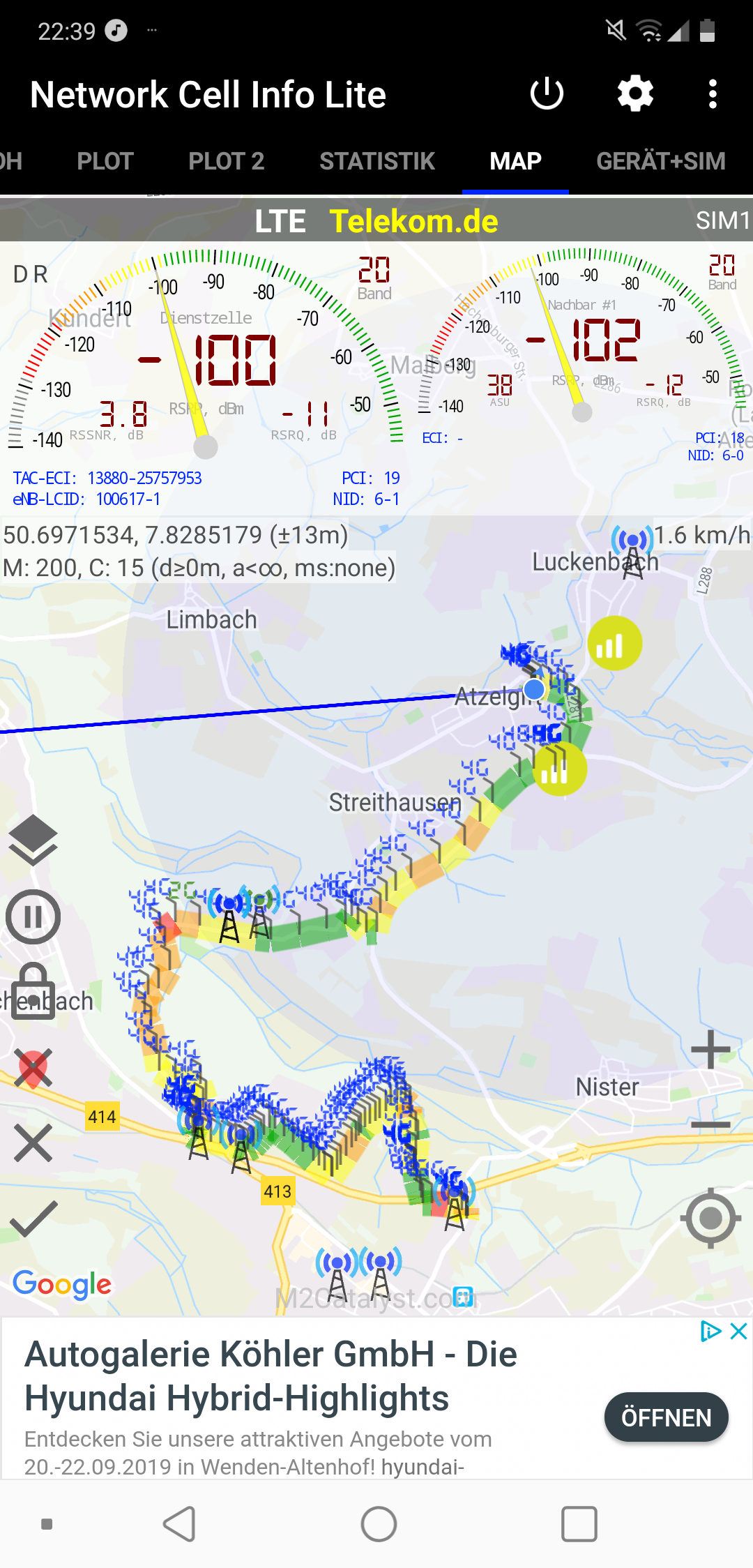Select the SIM1 label
Image resolution: width=753 pixels, height=1568 pixels.
[x=722, y=220]
